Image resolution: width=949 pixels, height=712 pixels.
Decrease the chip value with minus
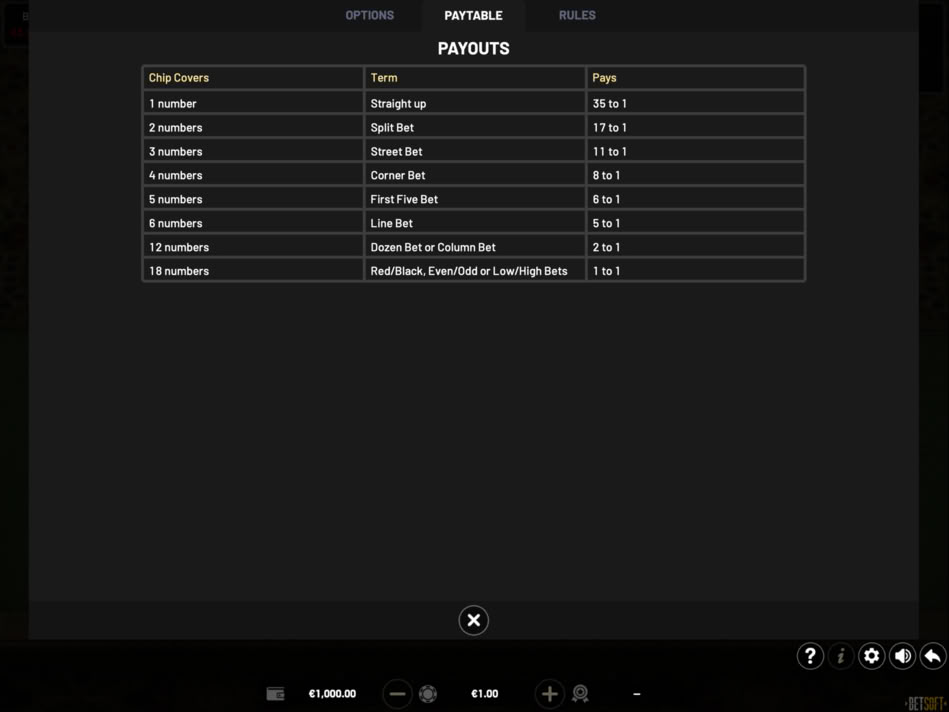pos(397,694)
